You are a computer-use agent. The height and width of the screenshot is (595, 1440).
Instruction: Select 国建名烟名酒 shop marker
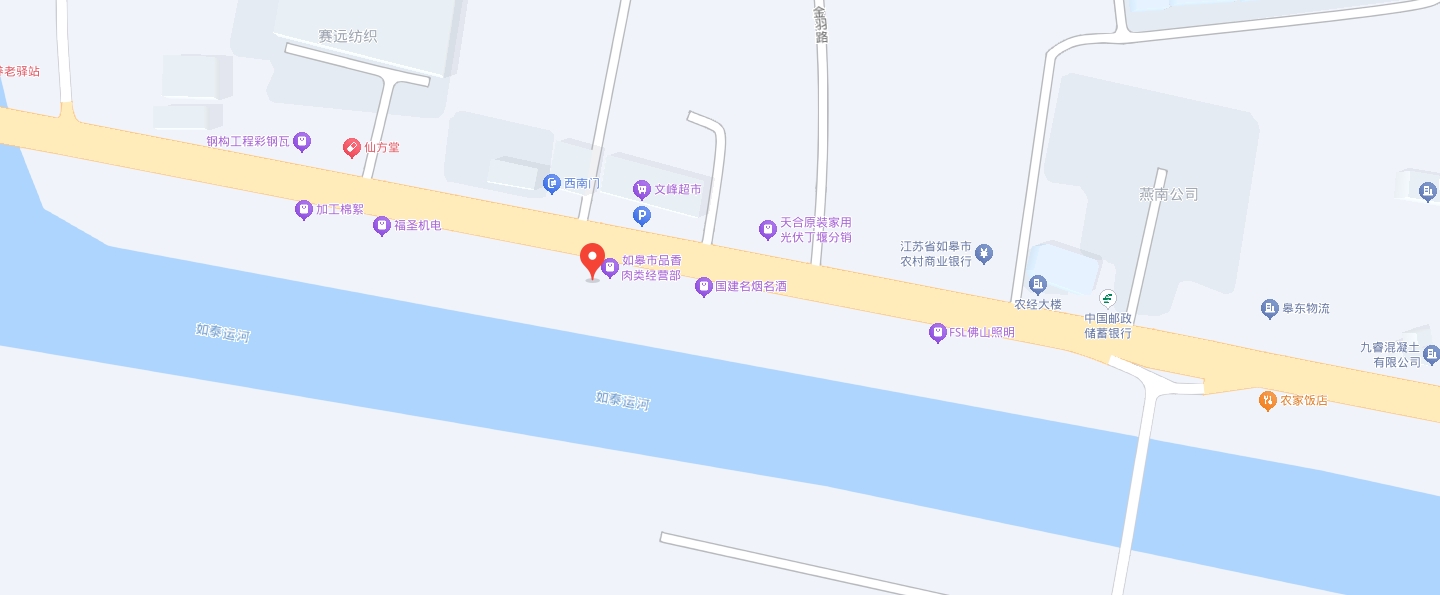pyautogui.click(x=704, y=287)
